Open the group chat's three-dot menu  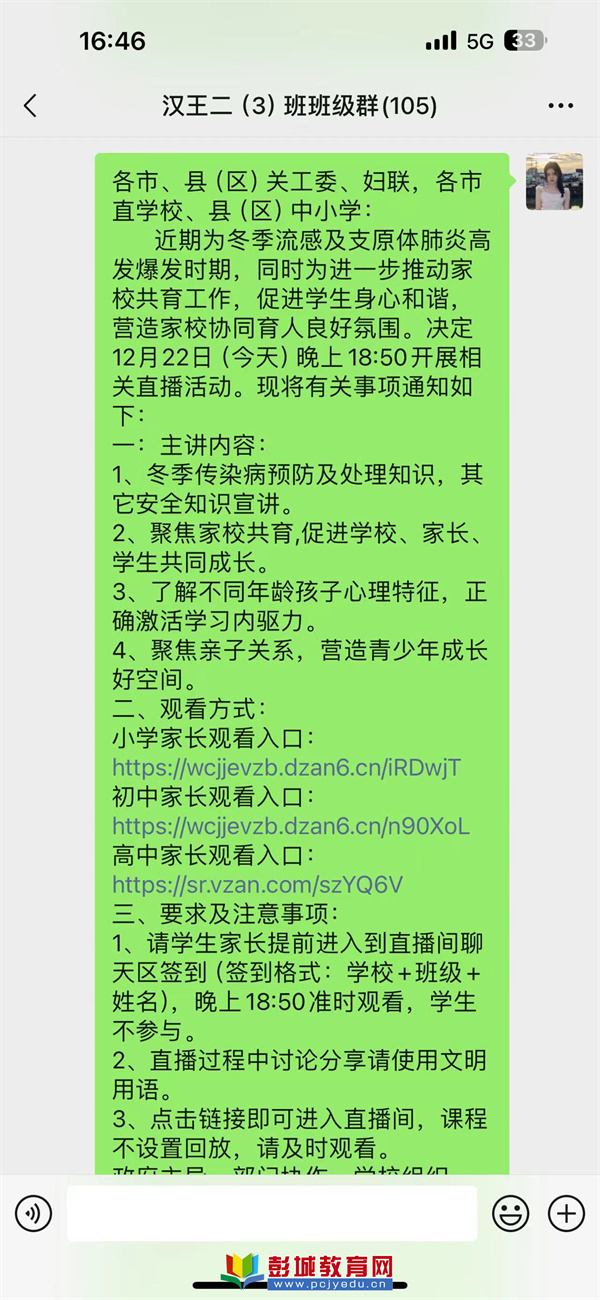(561, 105)
